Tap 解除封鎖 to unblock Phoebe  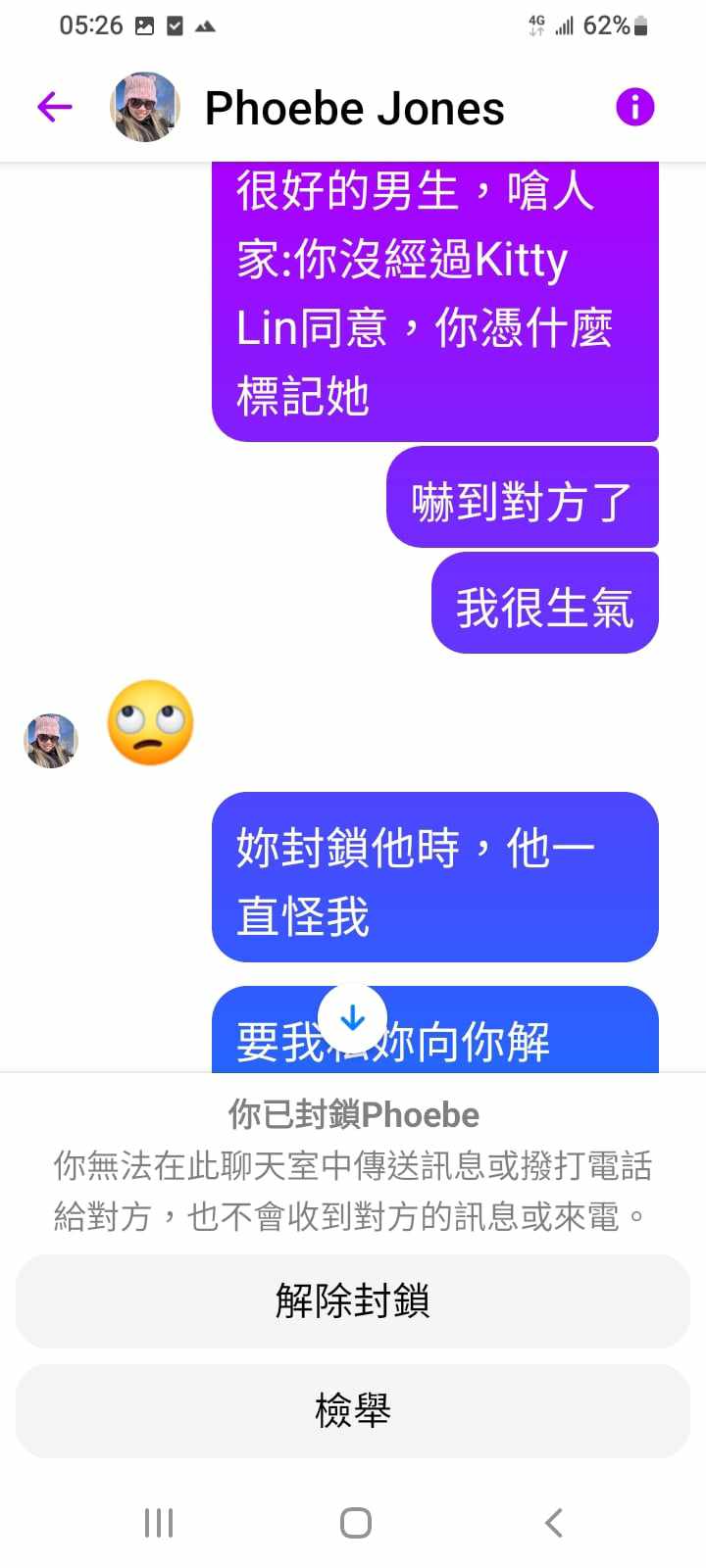[x=353, y=1301]
